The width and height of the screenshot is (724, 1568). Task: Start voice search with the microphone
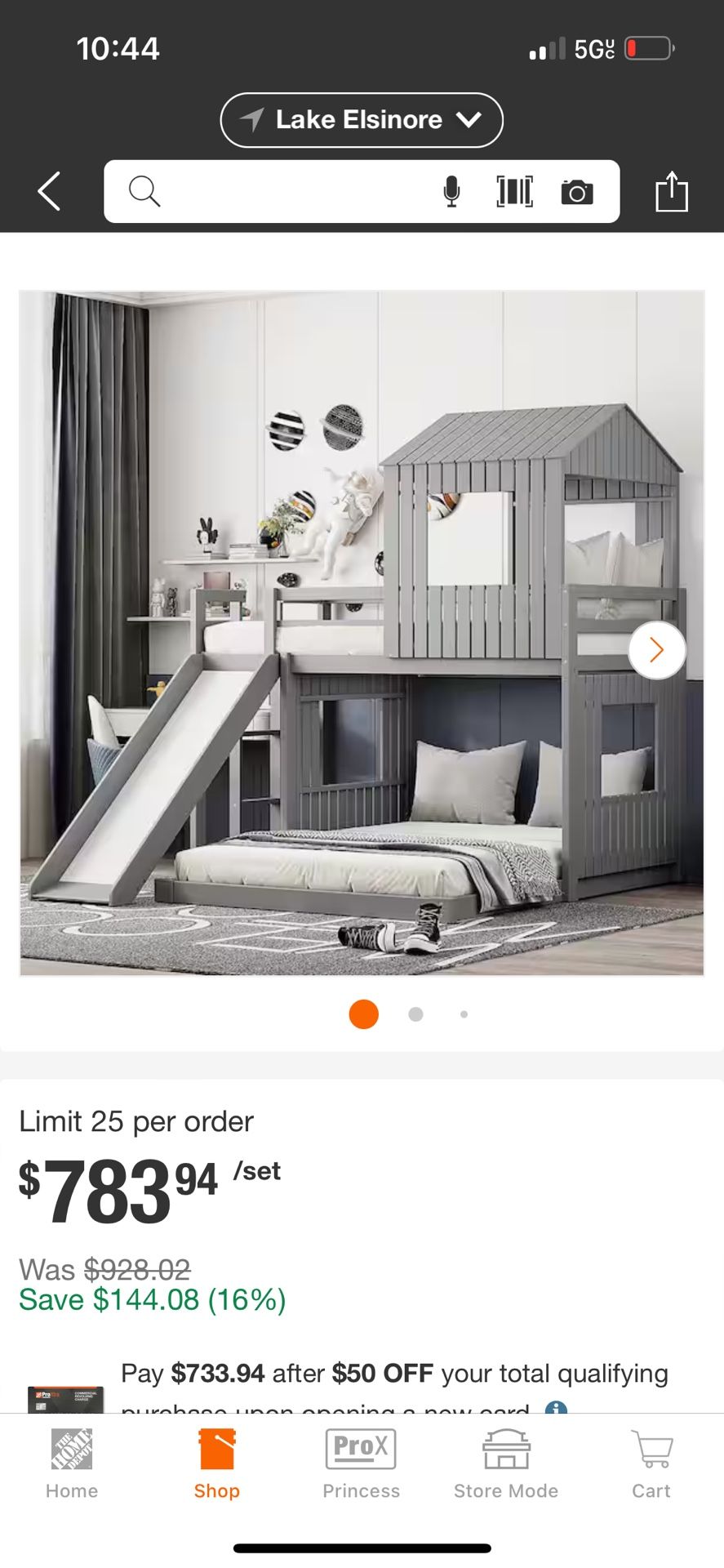pos(451,192)
